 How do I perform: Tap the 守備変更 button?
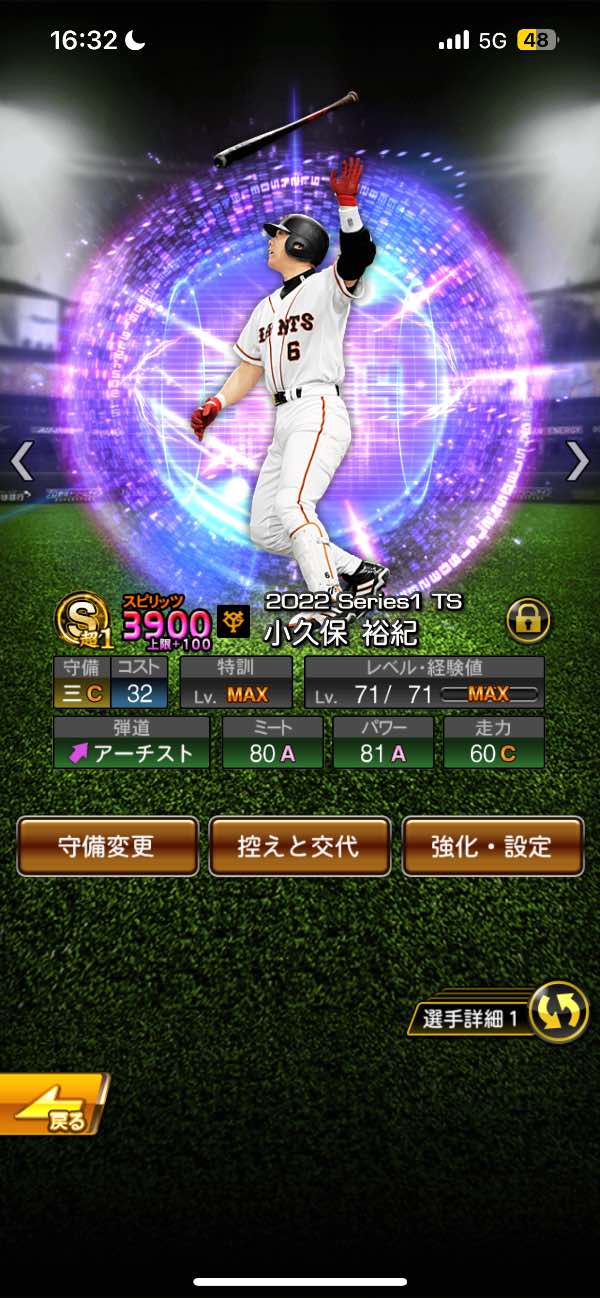[107, 846]
